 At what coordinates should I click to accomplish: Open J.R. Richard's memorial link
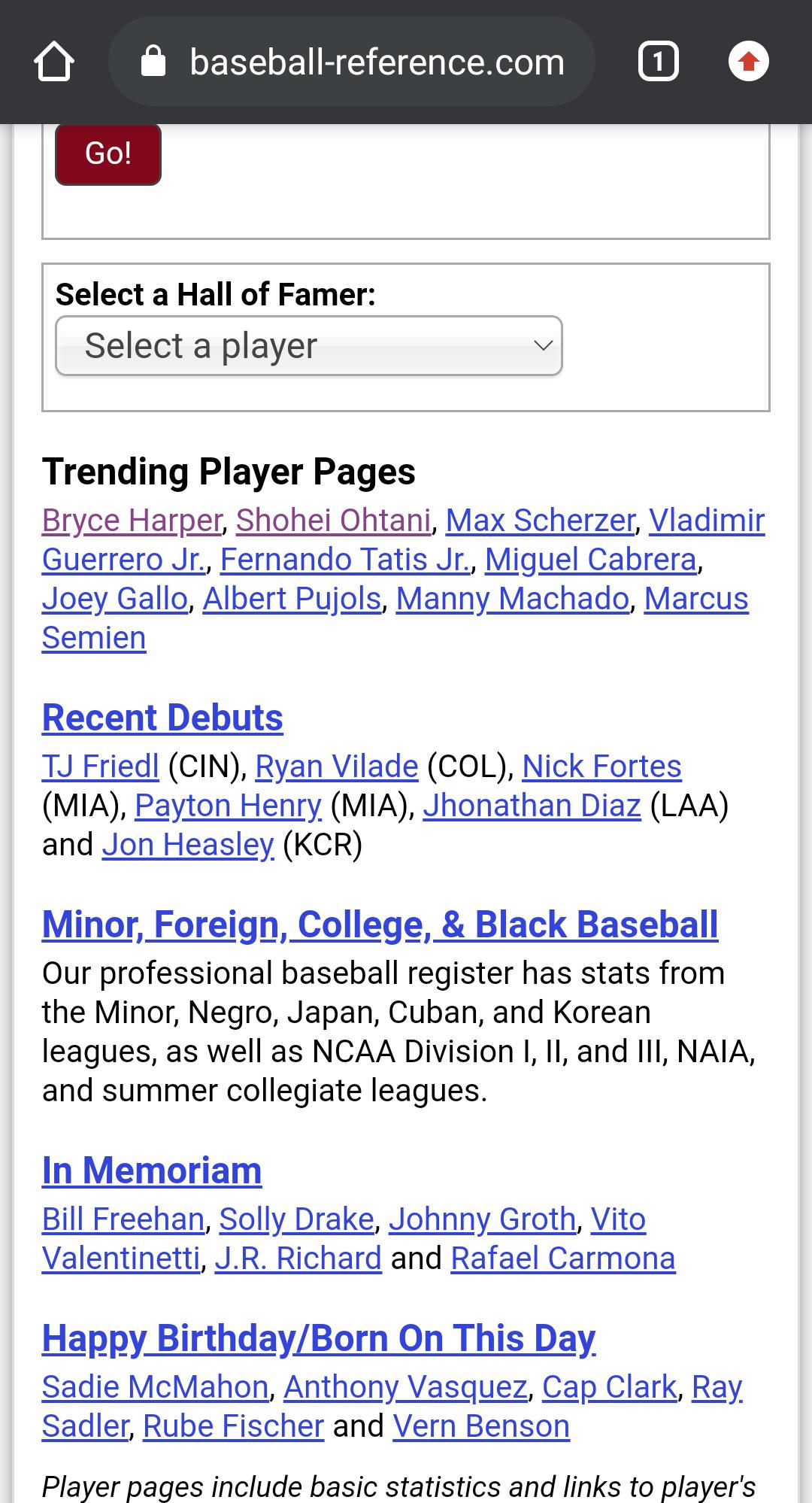pyautogui.click(x=298, y=1257)
